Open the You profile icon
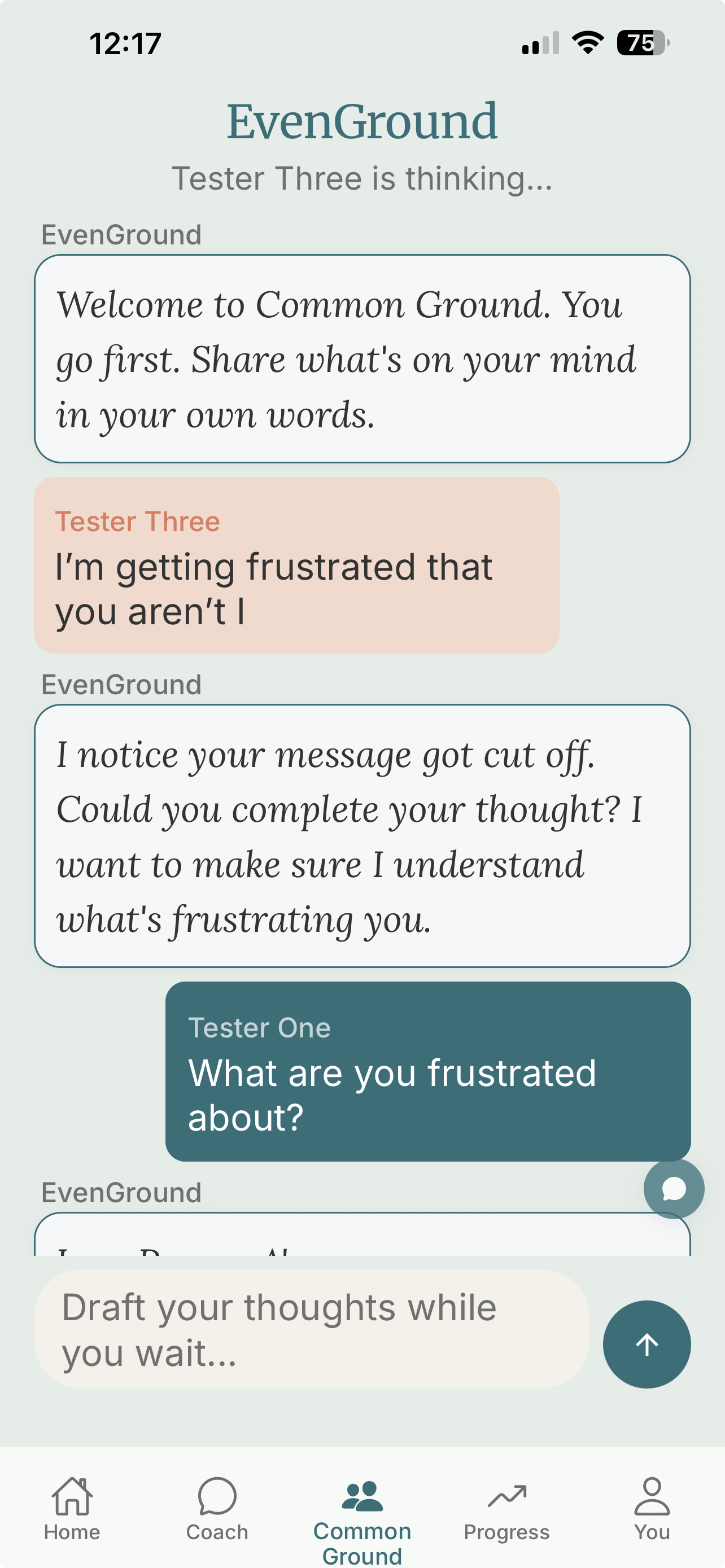Image resolution: width=725 pixels, height=1568 pixels. 652,1497
